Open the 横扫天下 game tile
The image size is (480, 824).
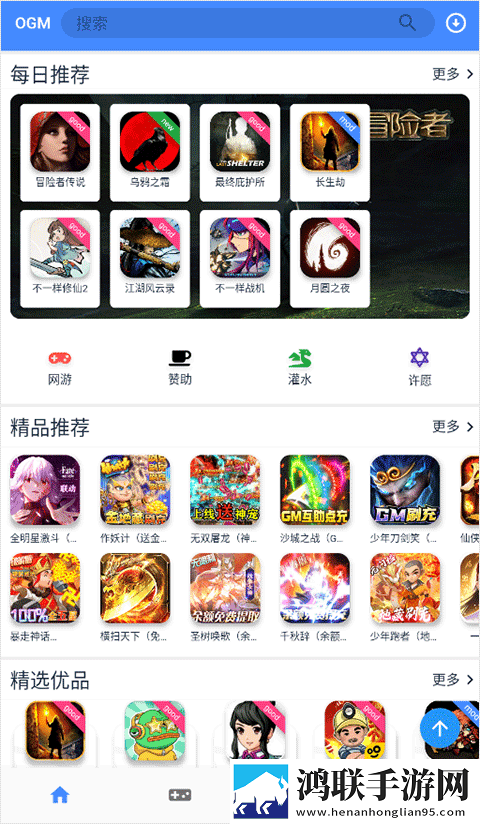click(135, 597)
